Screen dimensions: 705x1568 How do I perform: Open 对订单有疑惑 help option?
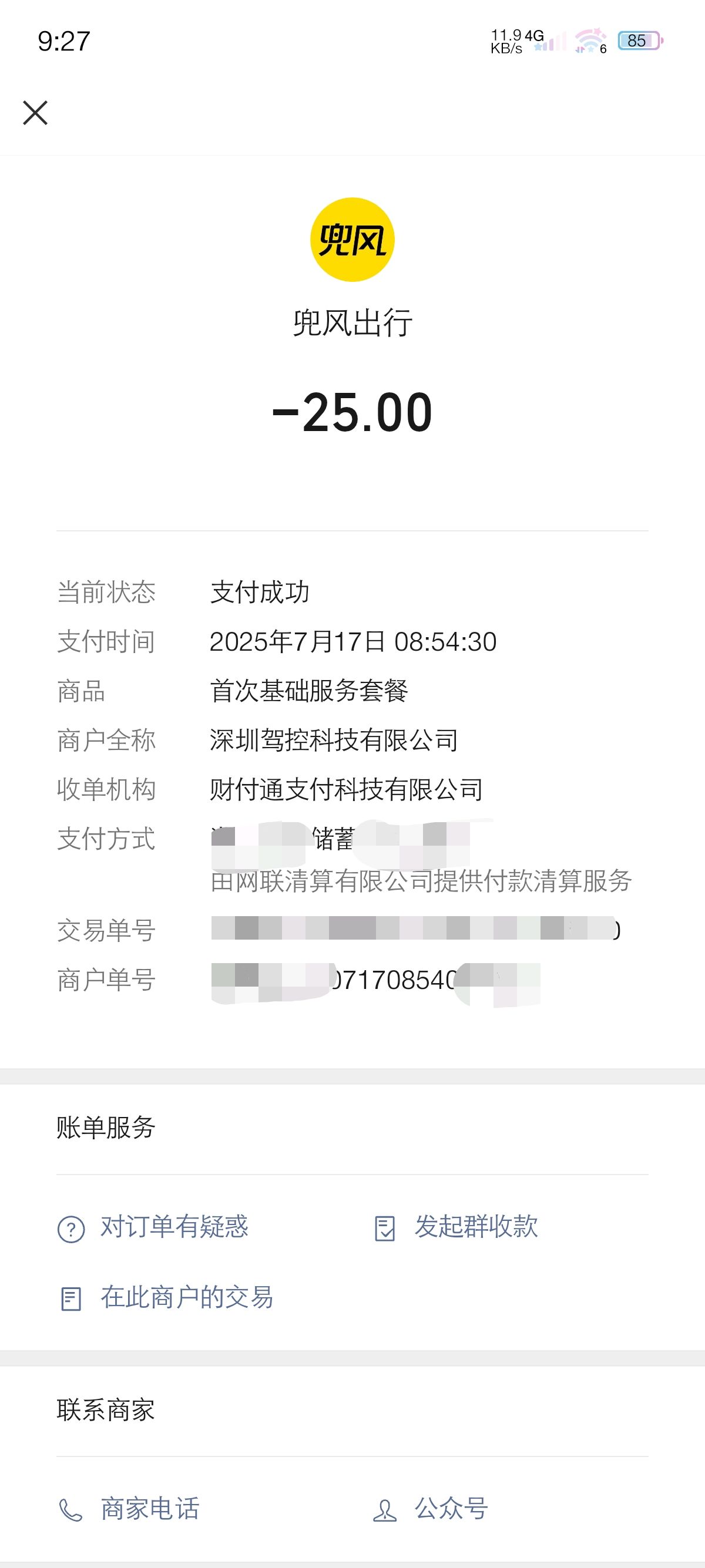[x=153, y=1227]
